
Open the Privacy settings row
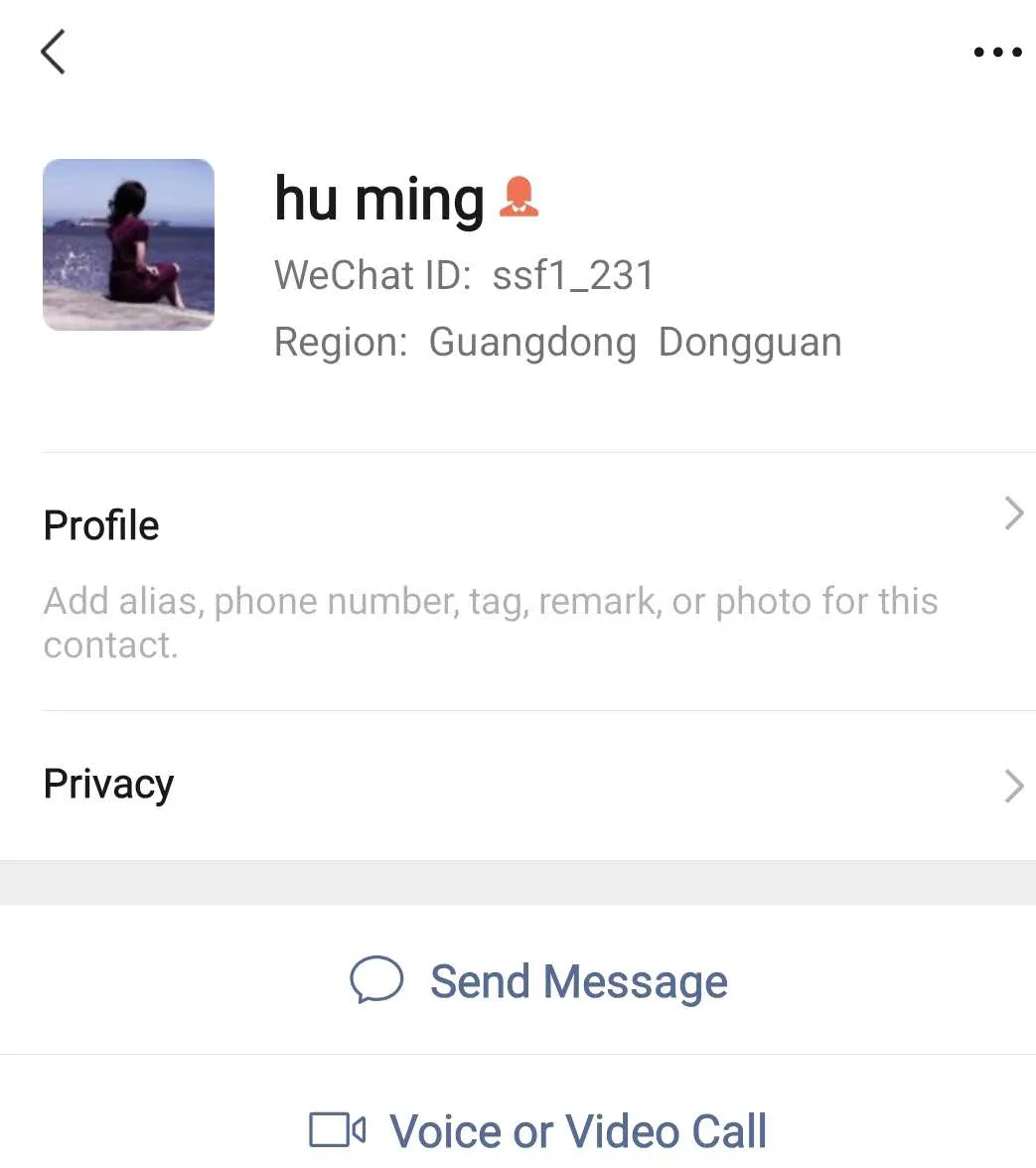[x=518, y=785]
